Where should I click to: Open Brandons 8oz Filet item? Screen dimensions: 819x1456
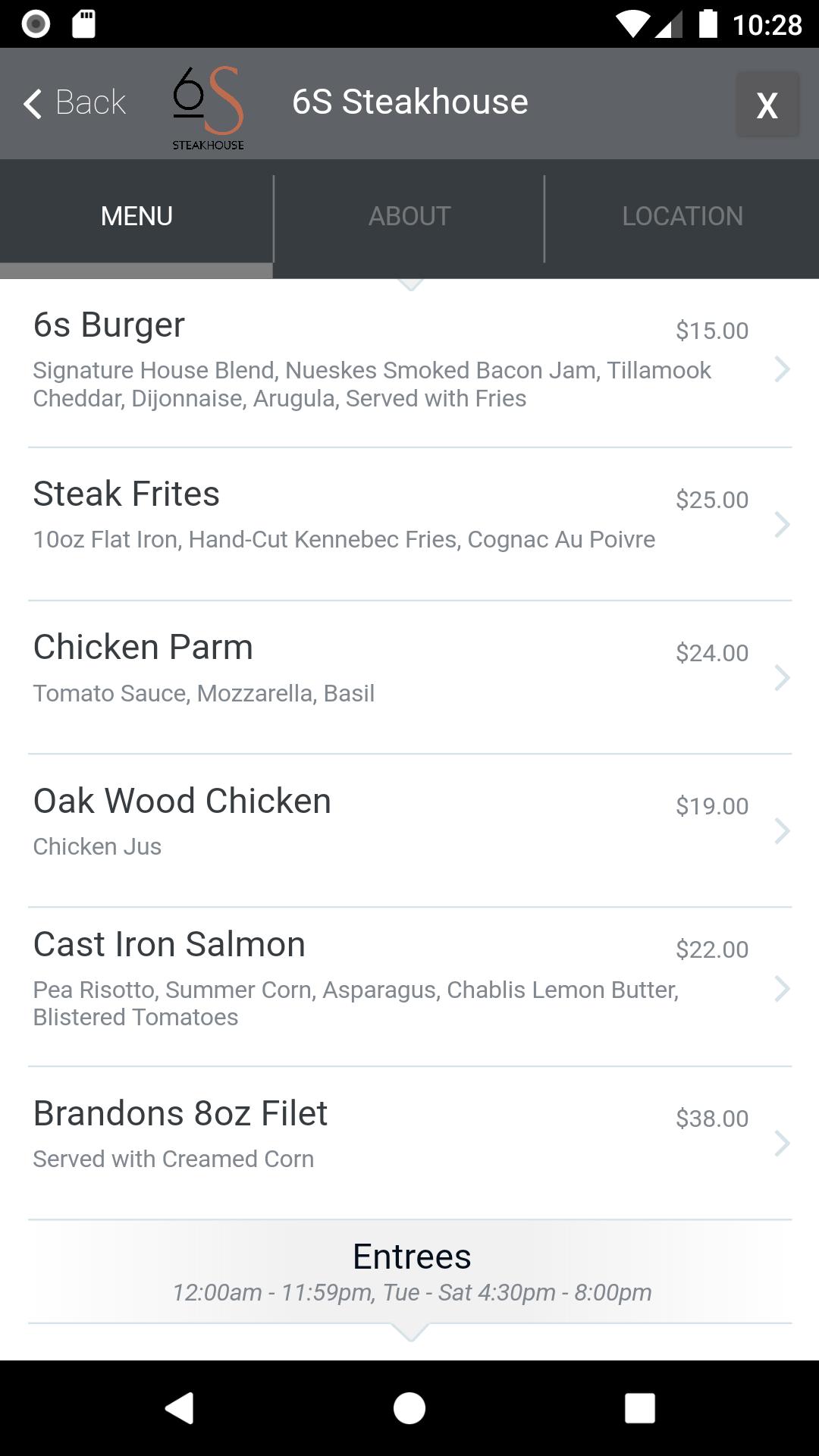(x=409, y=1143)
